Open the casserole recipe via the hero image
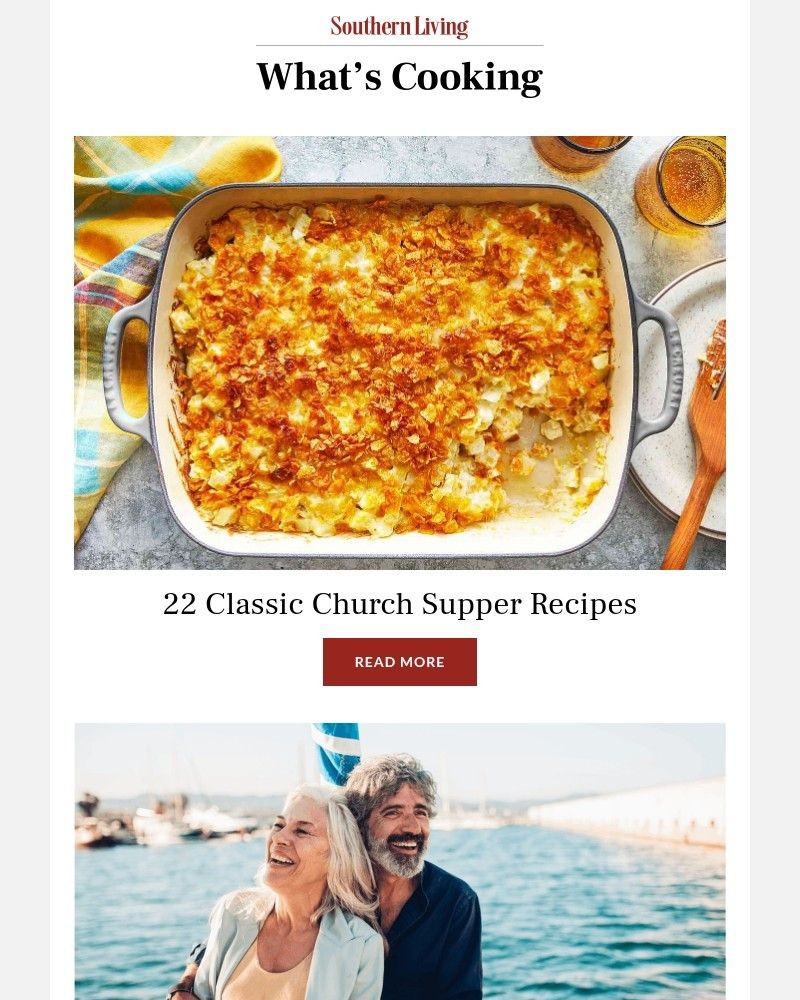The width and height of the screenshot is (800, 1000). (399, 352)
